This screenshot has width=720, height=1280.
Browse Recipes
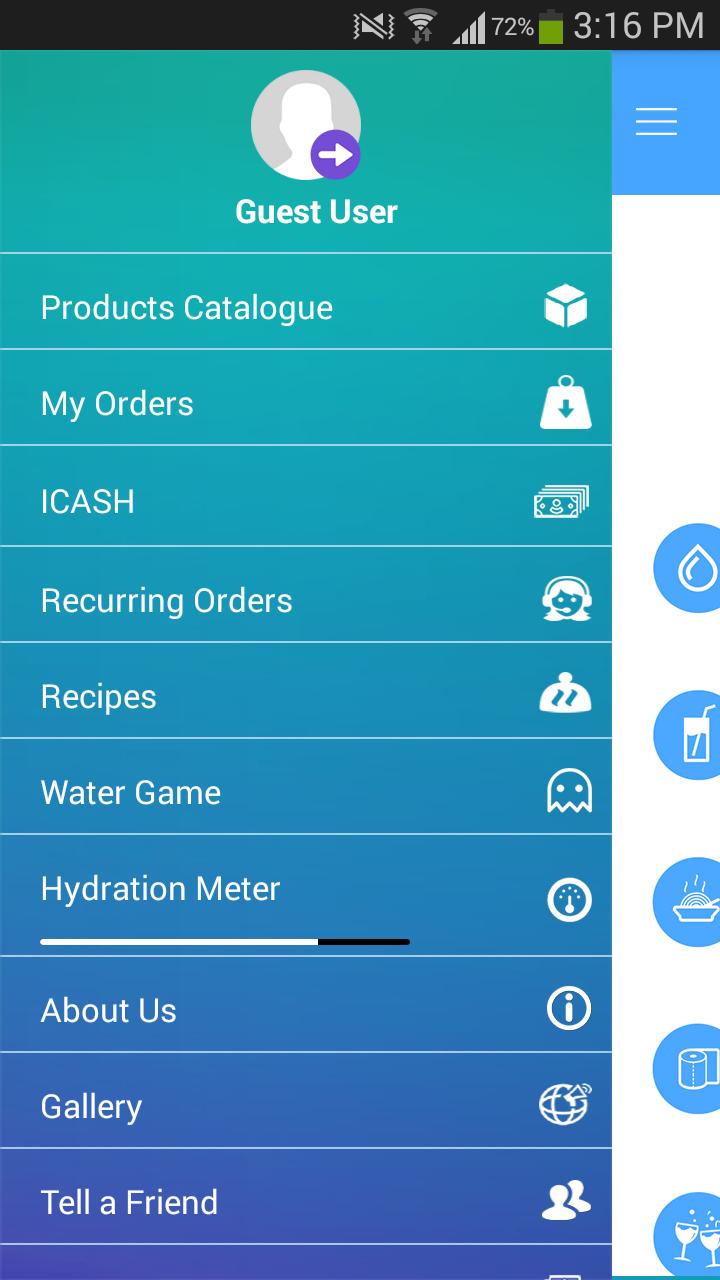pos(305,696)
